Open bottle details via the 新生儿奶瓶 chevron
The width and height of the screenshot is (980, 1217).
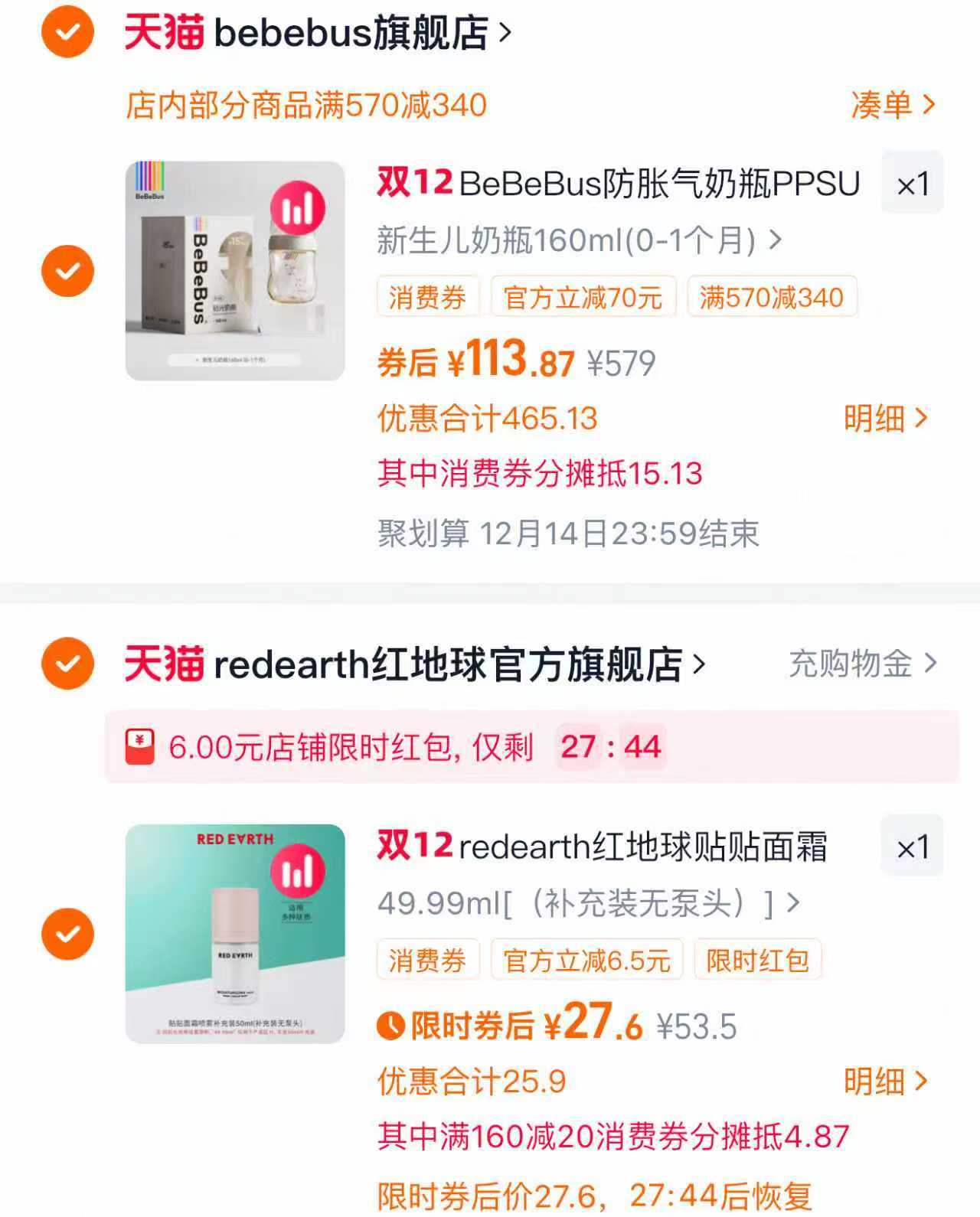click(x=776, y=239)
